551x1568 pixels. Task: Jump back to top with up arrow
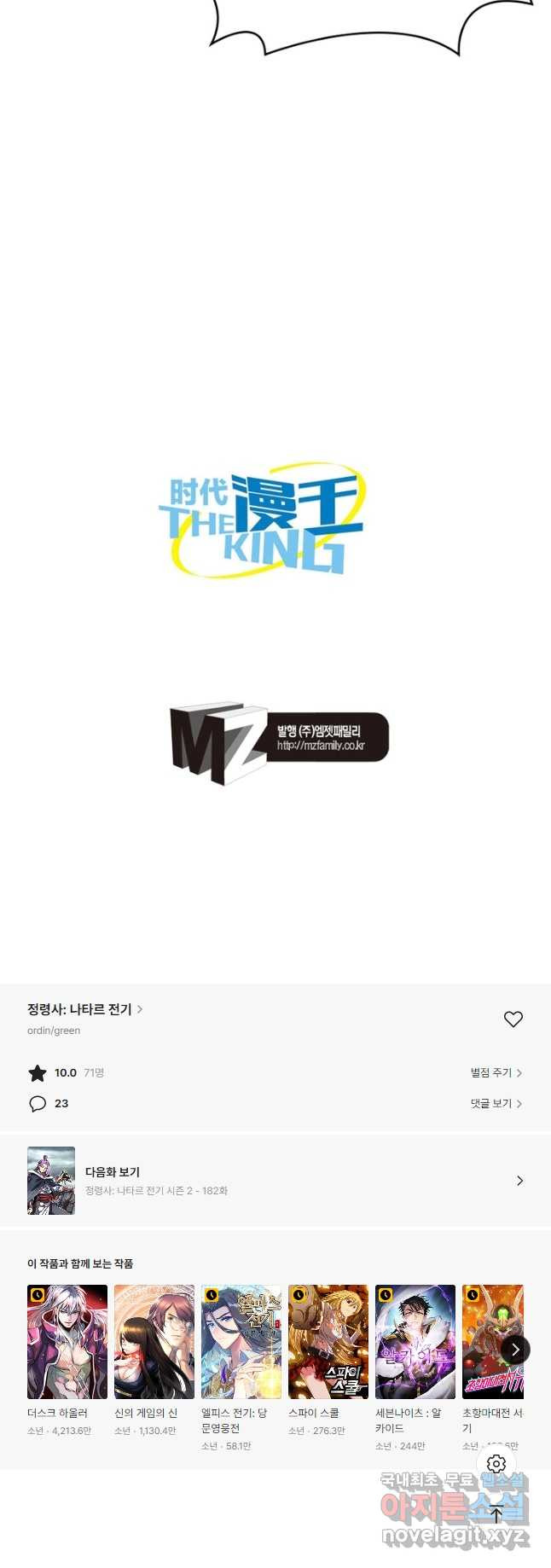[x=496, y=1515]
